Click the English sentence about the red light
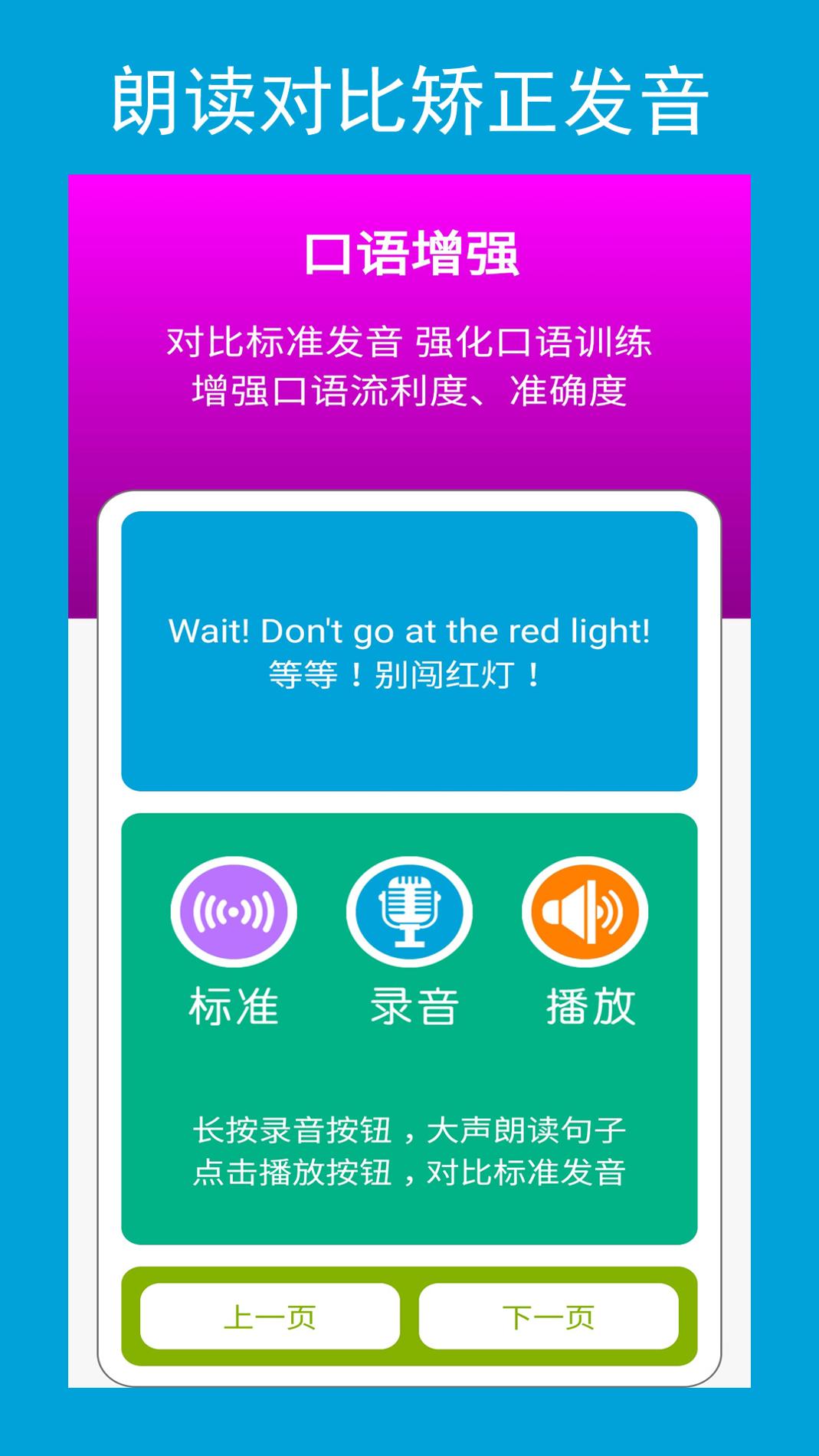The width and height of the screenshot is (819, 1456). [x=410, y=630]
